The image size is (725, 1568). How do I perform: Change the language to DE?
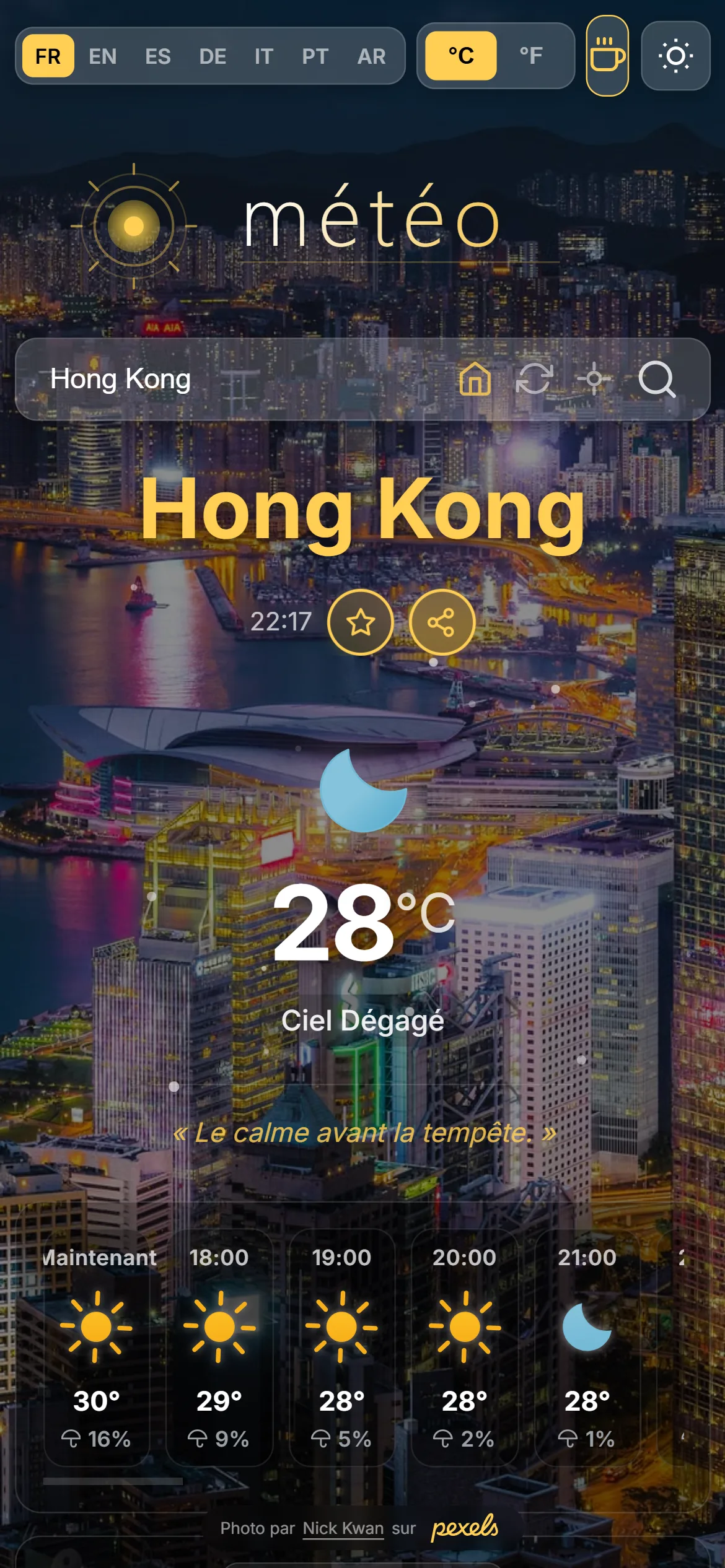click(x=213, y=56)
